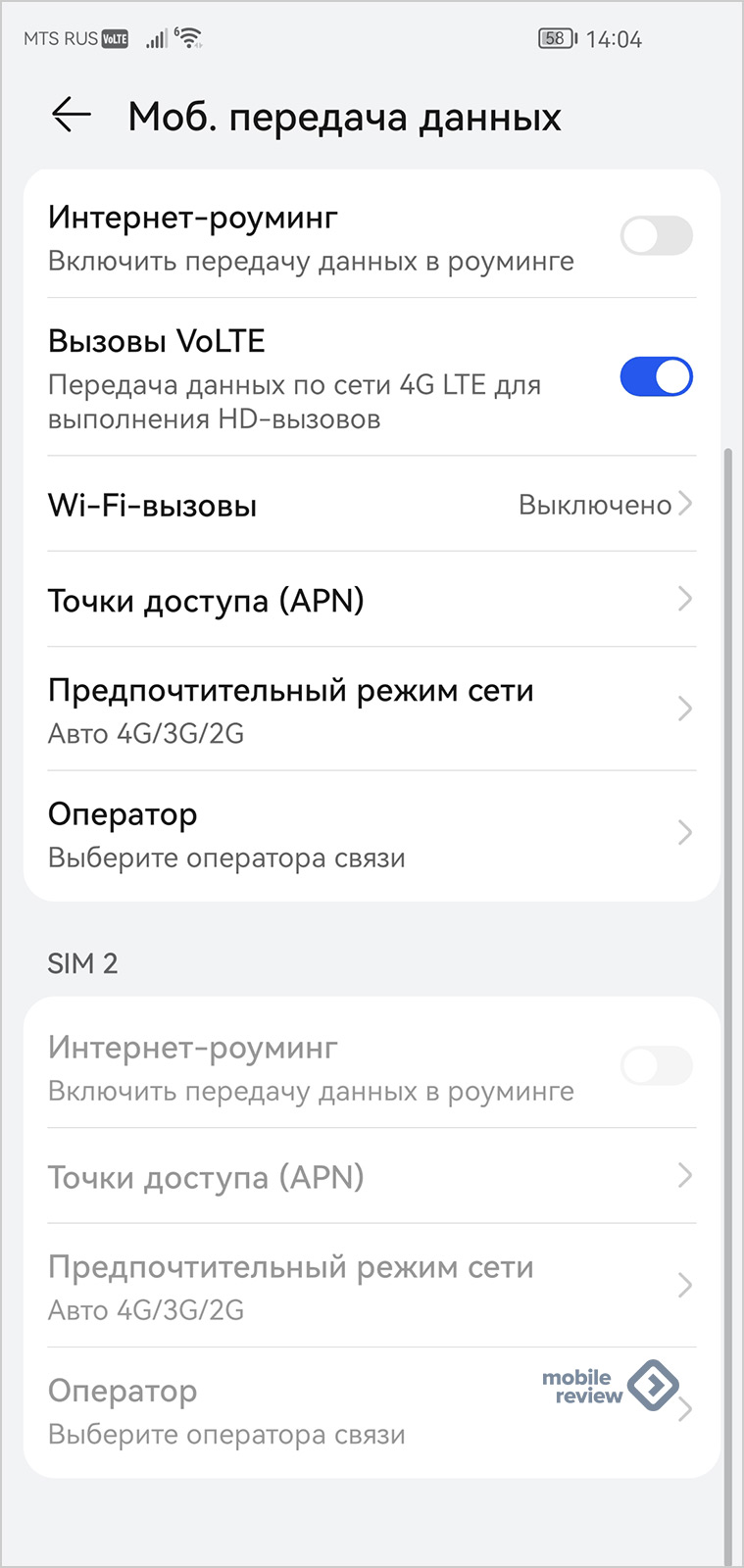Disable Вызовы VoLTE switch
Image resolution: width=744 pixels, height=1568 pixels.
pos(656,377)
